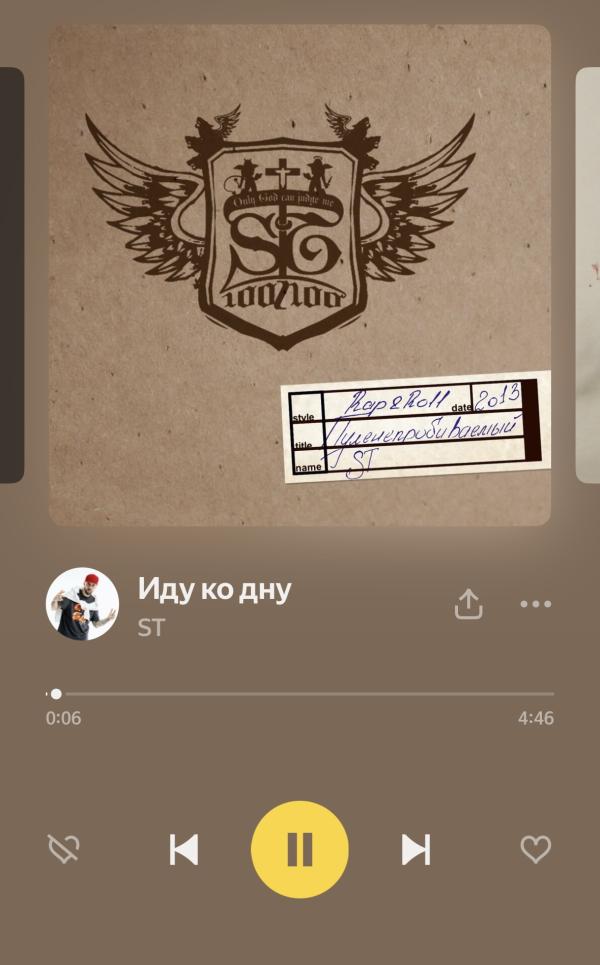Tap the crossed-out dislike heart icon

tap(64, 849)
